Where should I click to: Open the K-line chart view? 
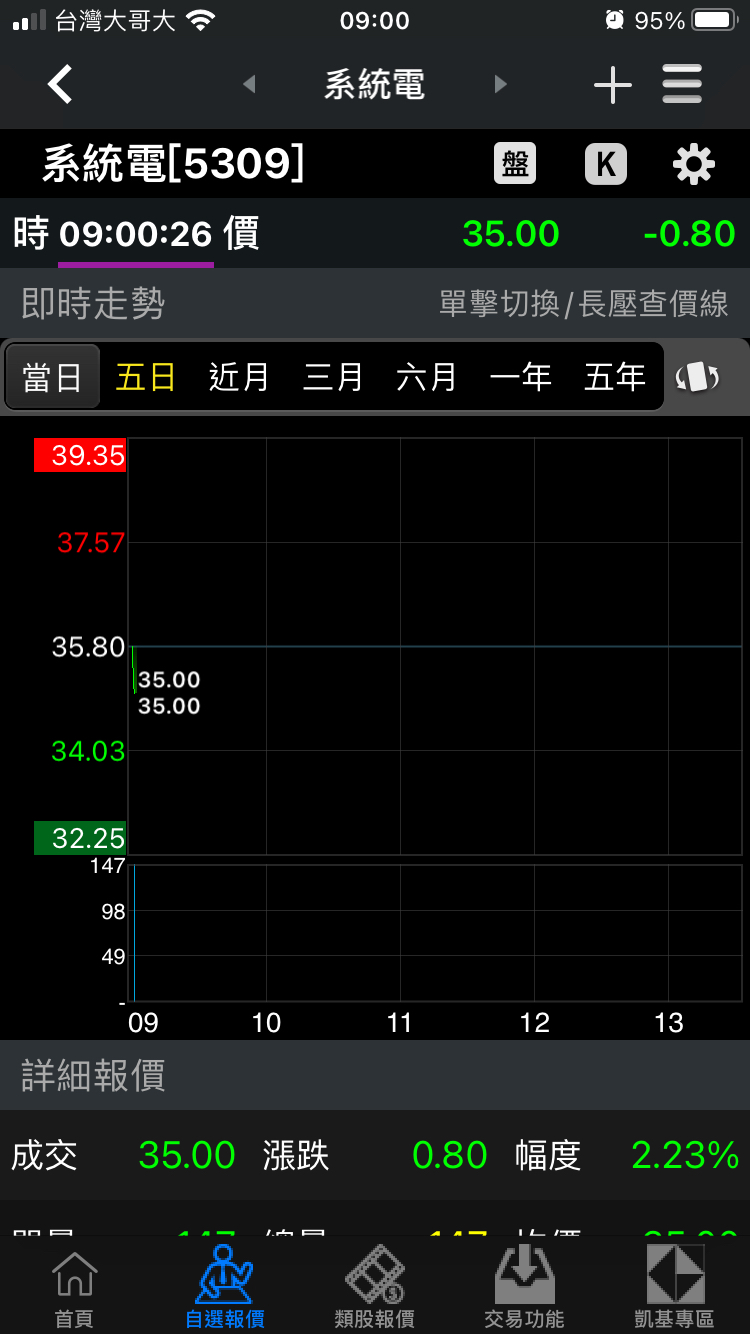pyautogui.click(x=605, y=164)
